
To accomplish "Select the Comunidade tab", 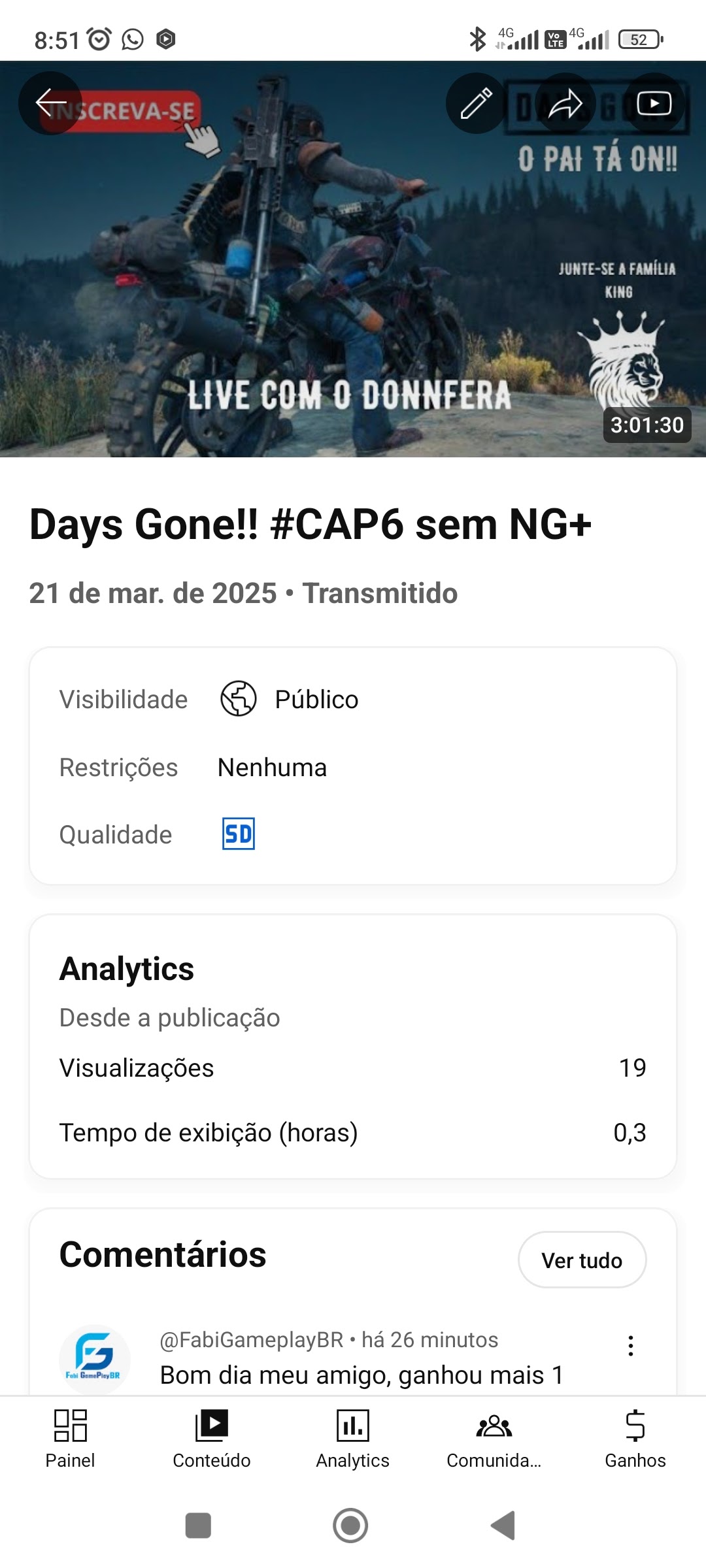I will (494, 1439).
